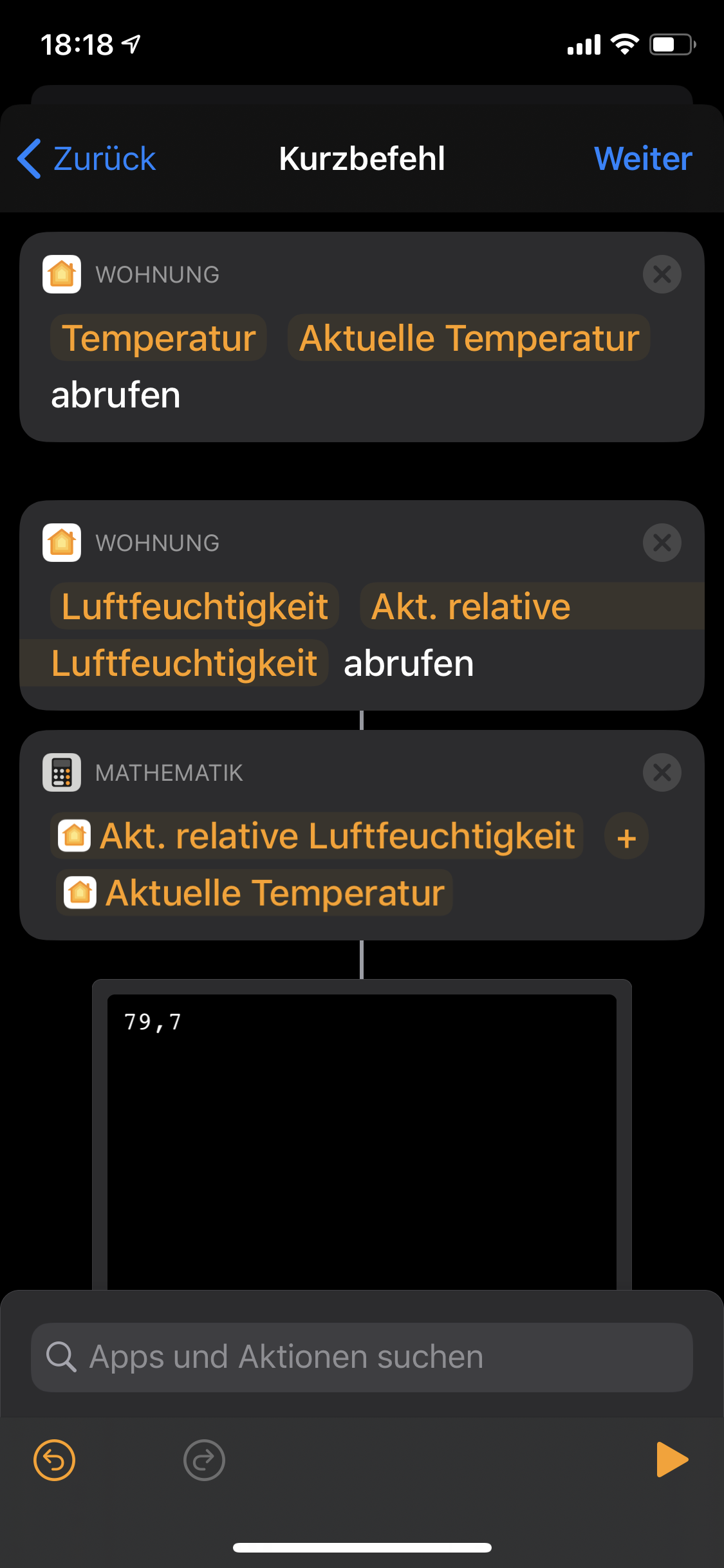Edit the Akt. relative Luftfeuchtigkeit variable in Mathematik
The width and height of the screenshot is (724, 1568).
[317, 836]
